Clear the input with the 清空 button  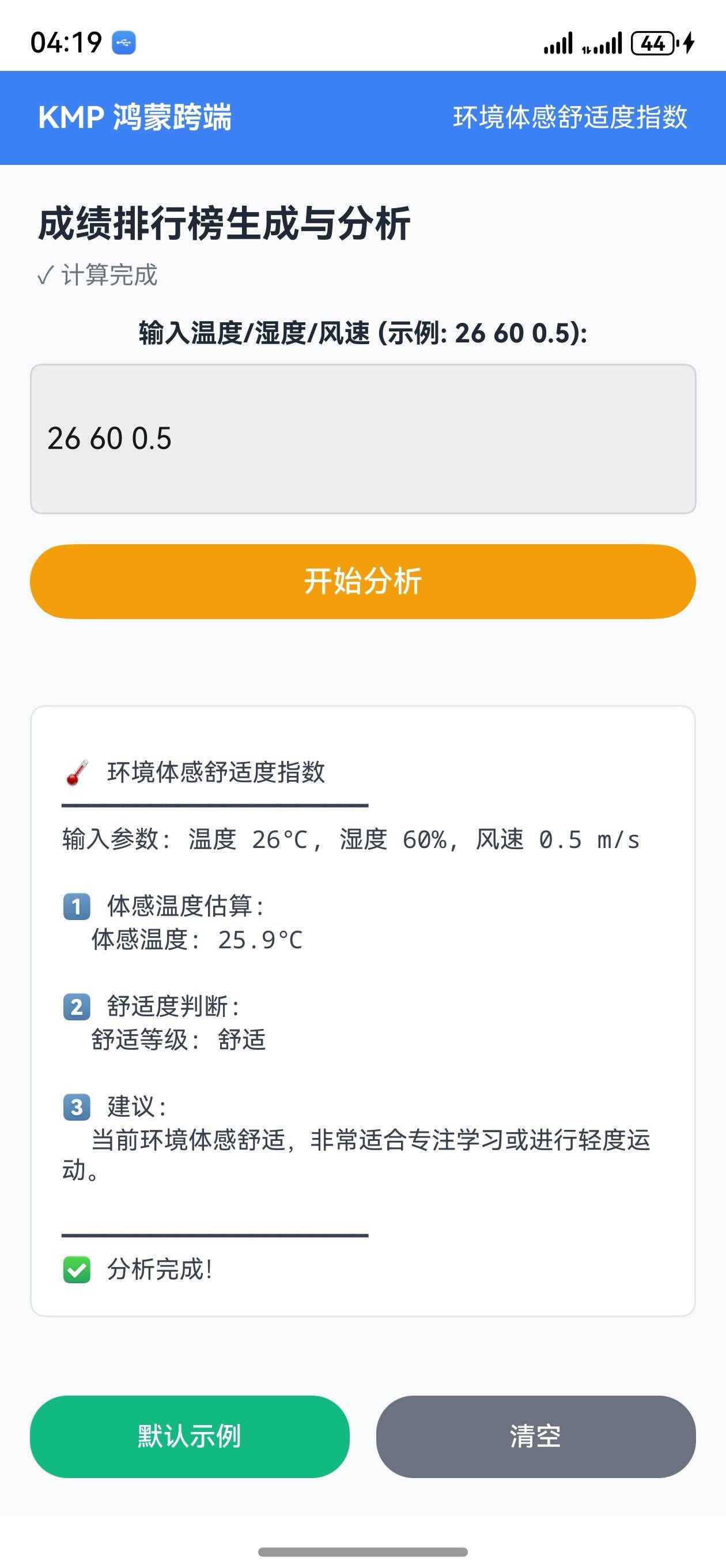point(535,1436)
